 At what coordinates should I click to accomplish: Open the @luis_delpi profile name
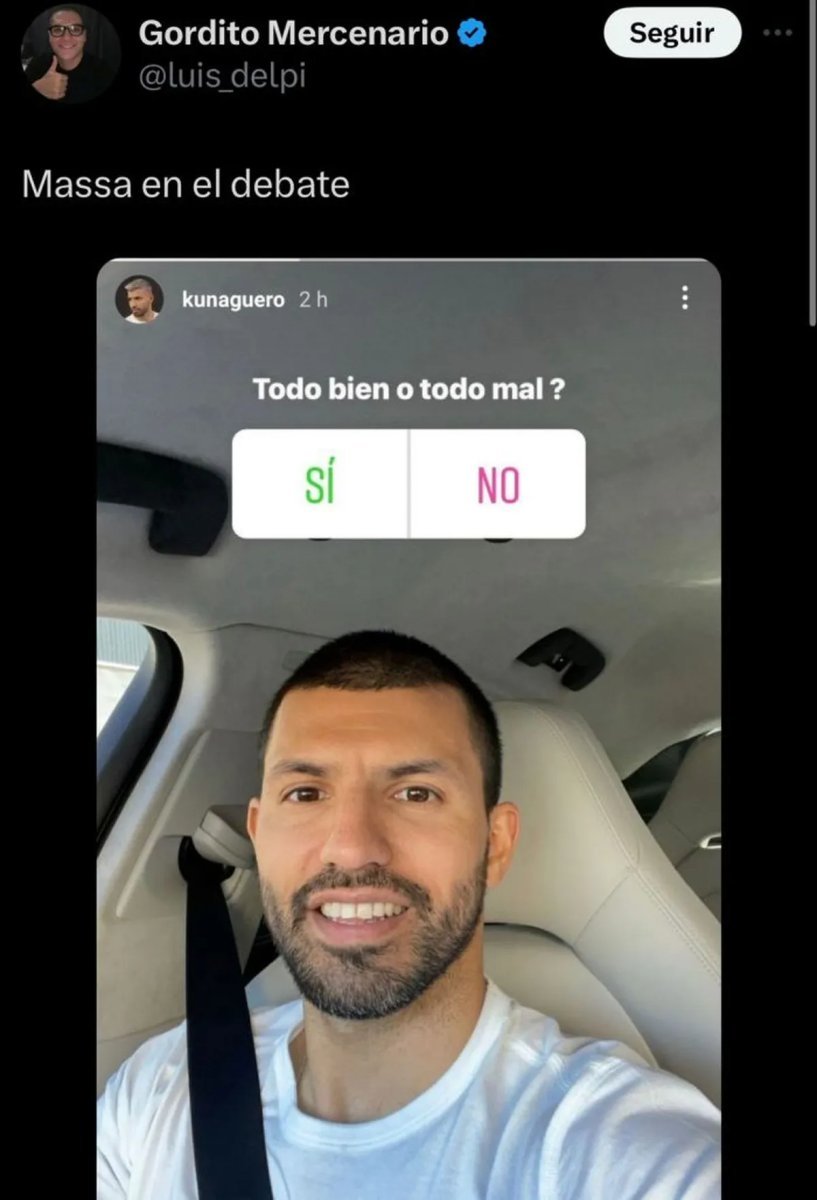click(220, 76)
